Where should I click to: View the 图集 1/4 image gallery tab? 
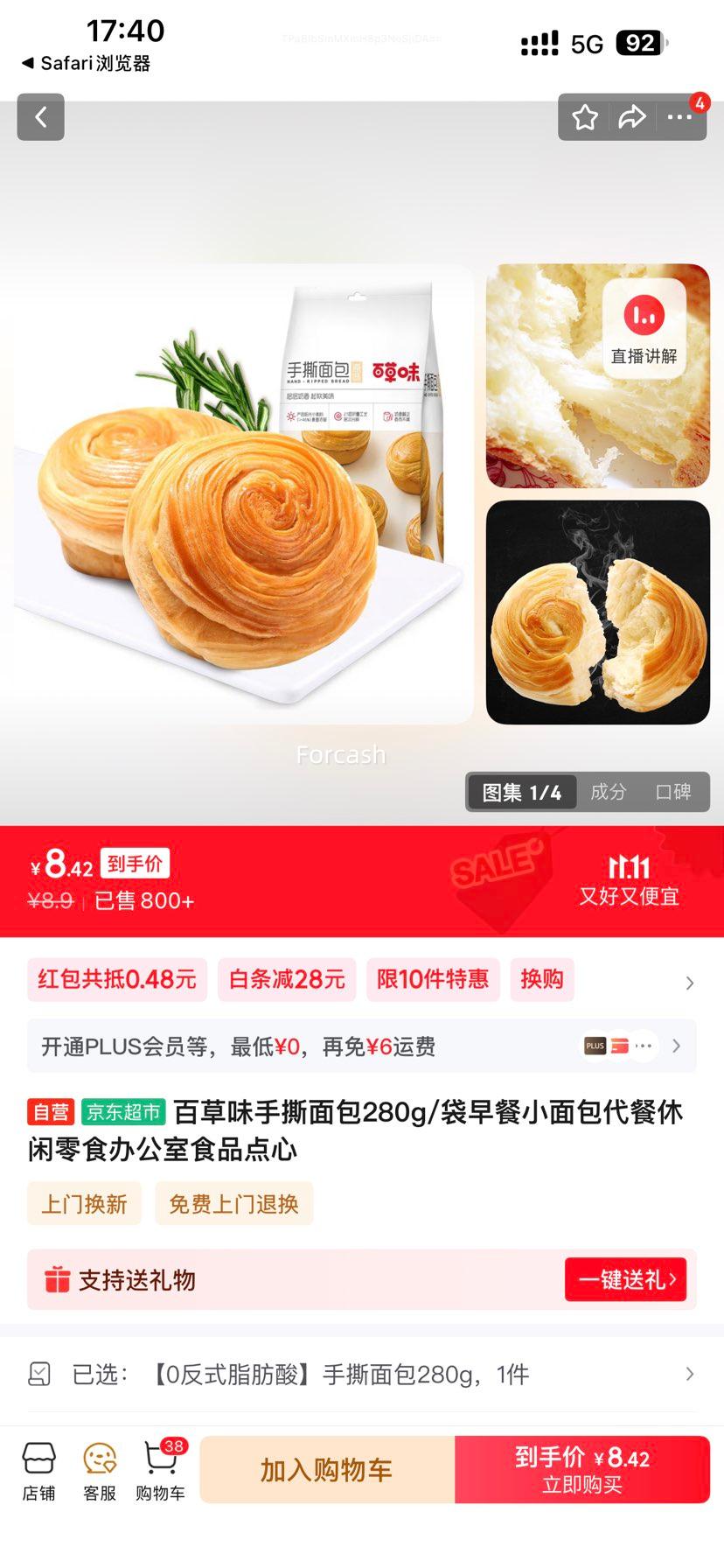tap(521, 792)
